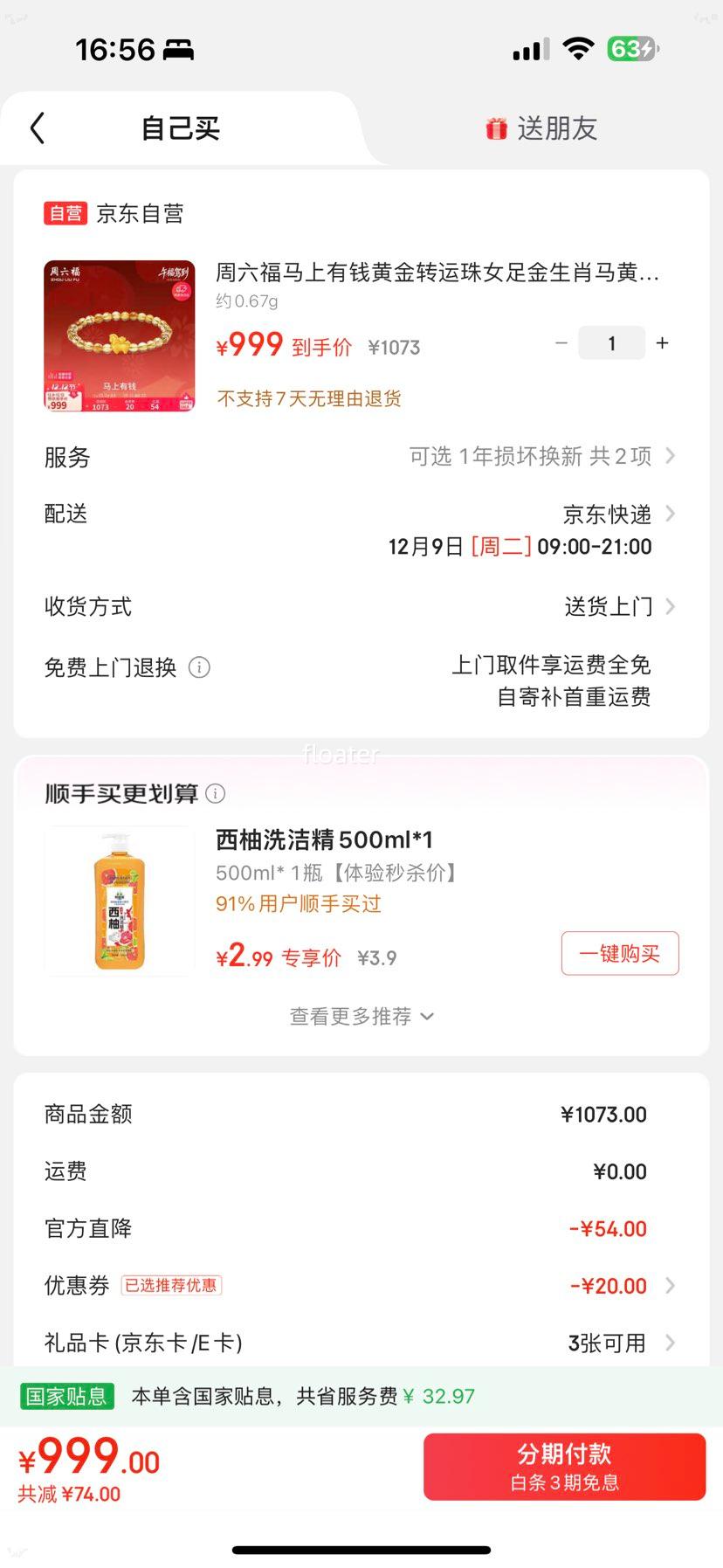Edit the quantity field showing 1
The height and width of the screenshot is (1568, 723).
point(612,343)
